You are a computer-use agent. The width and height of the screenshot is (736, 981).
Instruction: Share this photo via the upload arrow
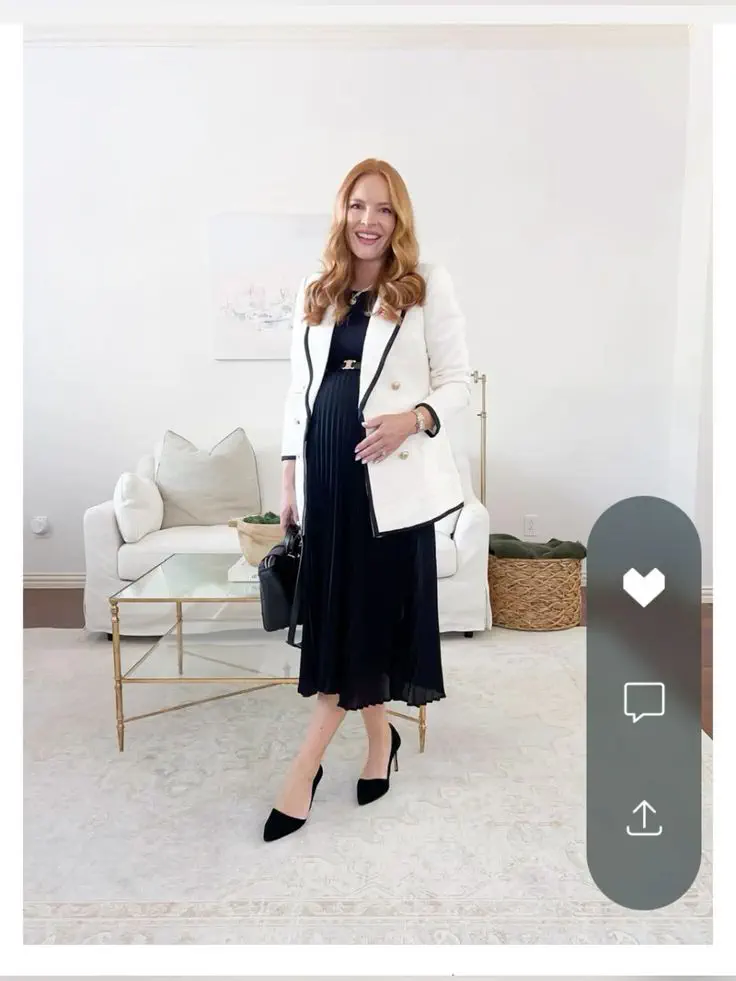(x=643, y=817)
